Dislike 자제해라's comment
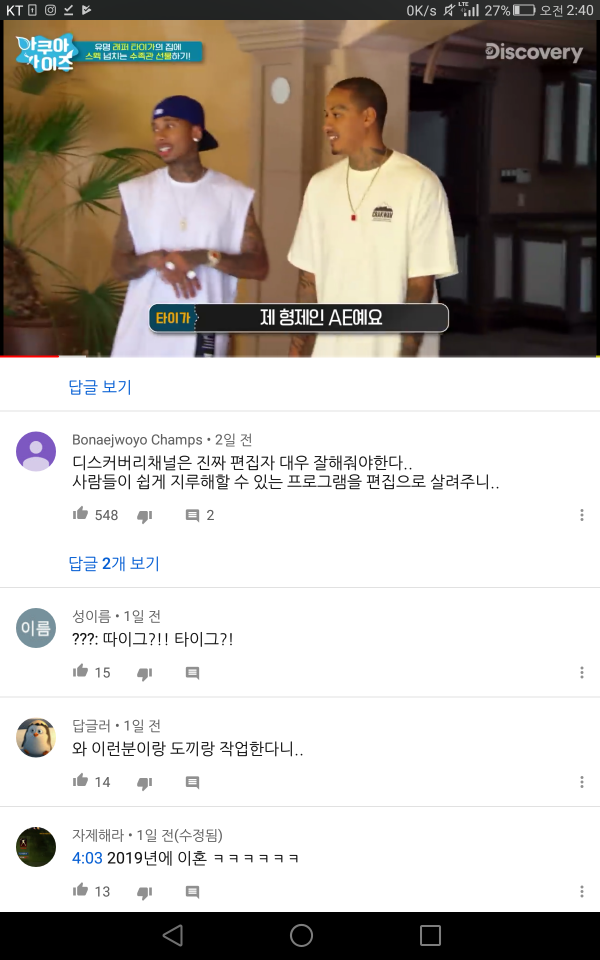Image resolution: width=600 pixels, height=960 pixels. pos(144,892)
